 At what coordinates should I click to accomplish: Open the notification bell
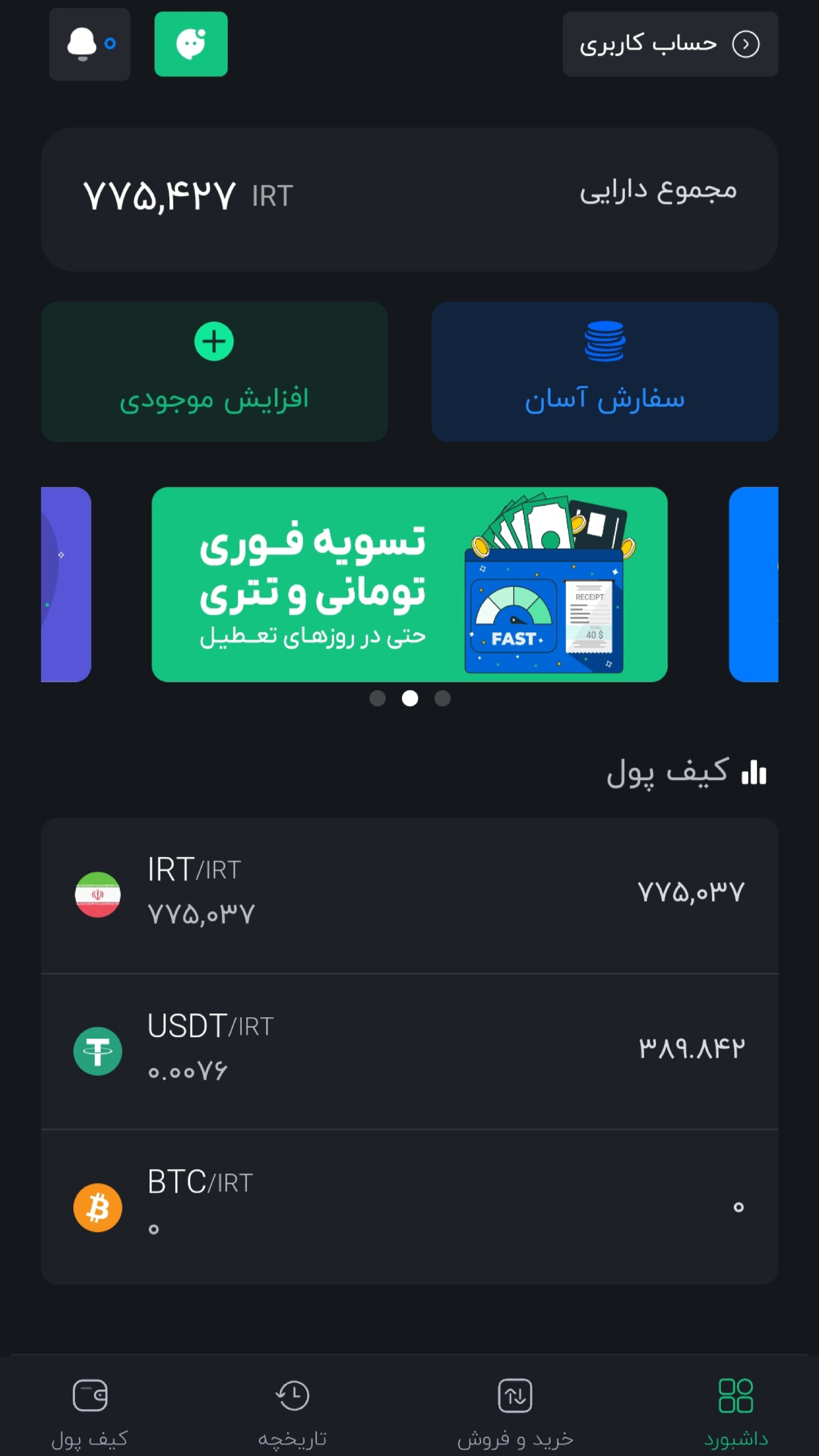click(x=89, y=44)
